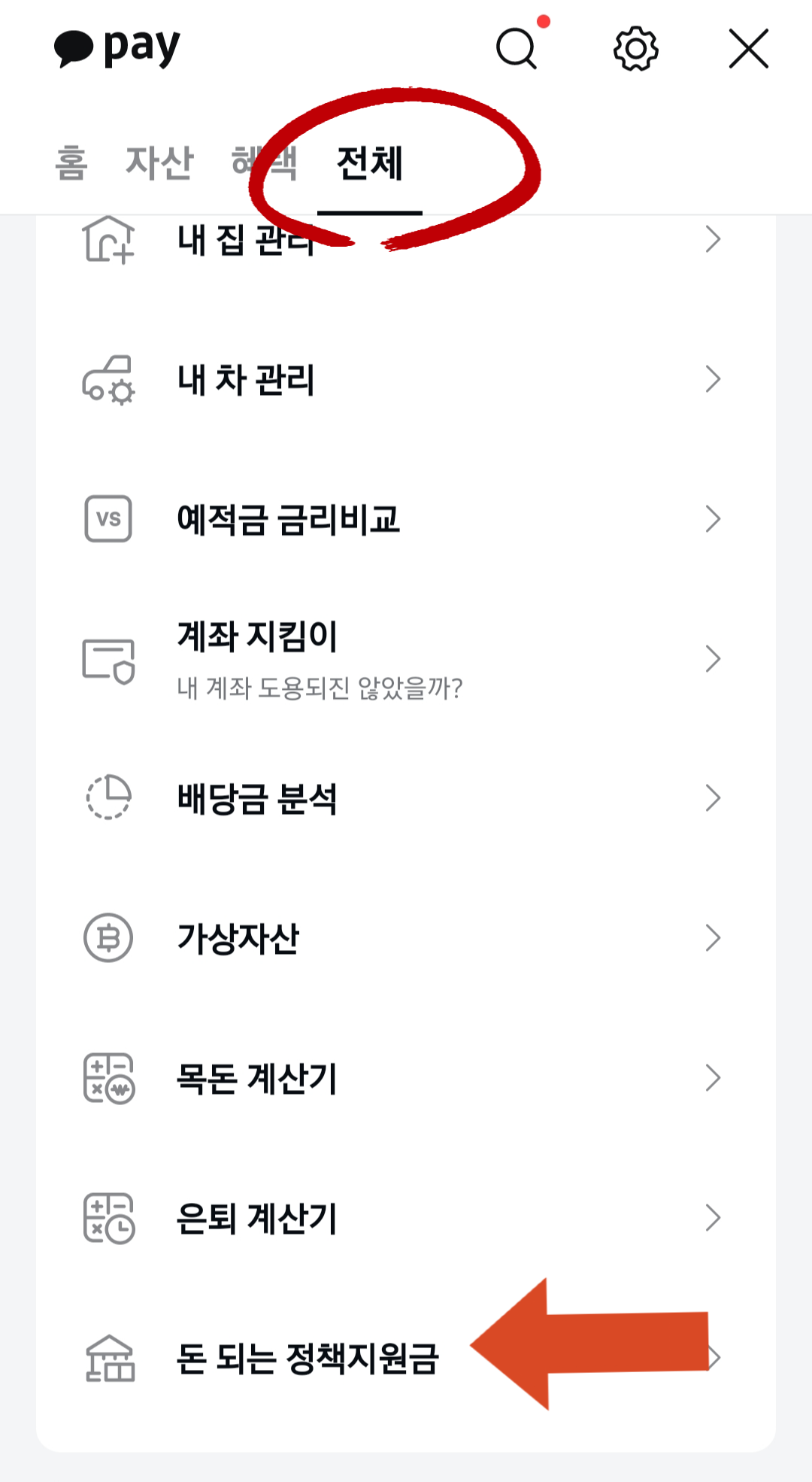The height and width of the screenshot is (1482, 812).
Task: Click the pay logo at top left
Action: pyautogui.click(x=117, y=47)
